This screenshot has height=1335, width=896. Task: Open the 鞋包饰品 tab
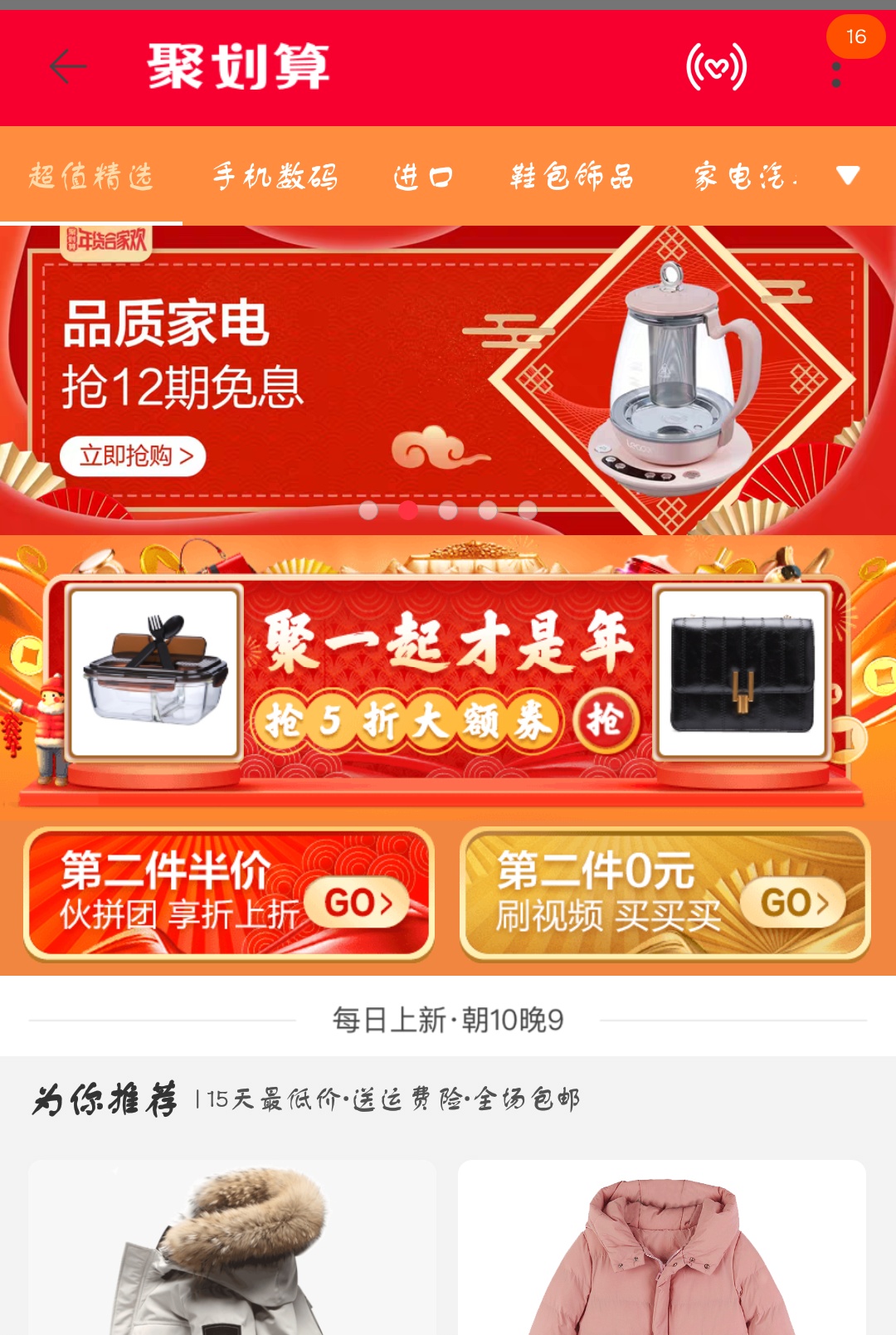coord(572,177)
